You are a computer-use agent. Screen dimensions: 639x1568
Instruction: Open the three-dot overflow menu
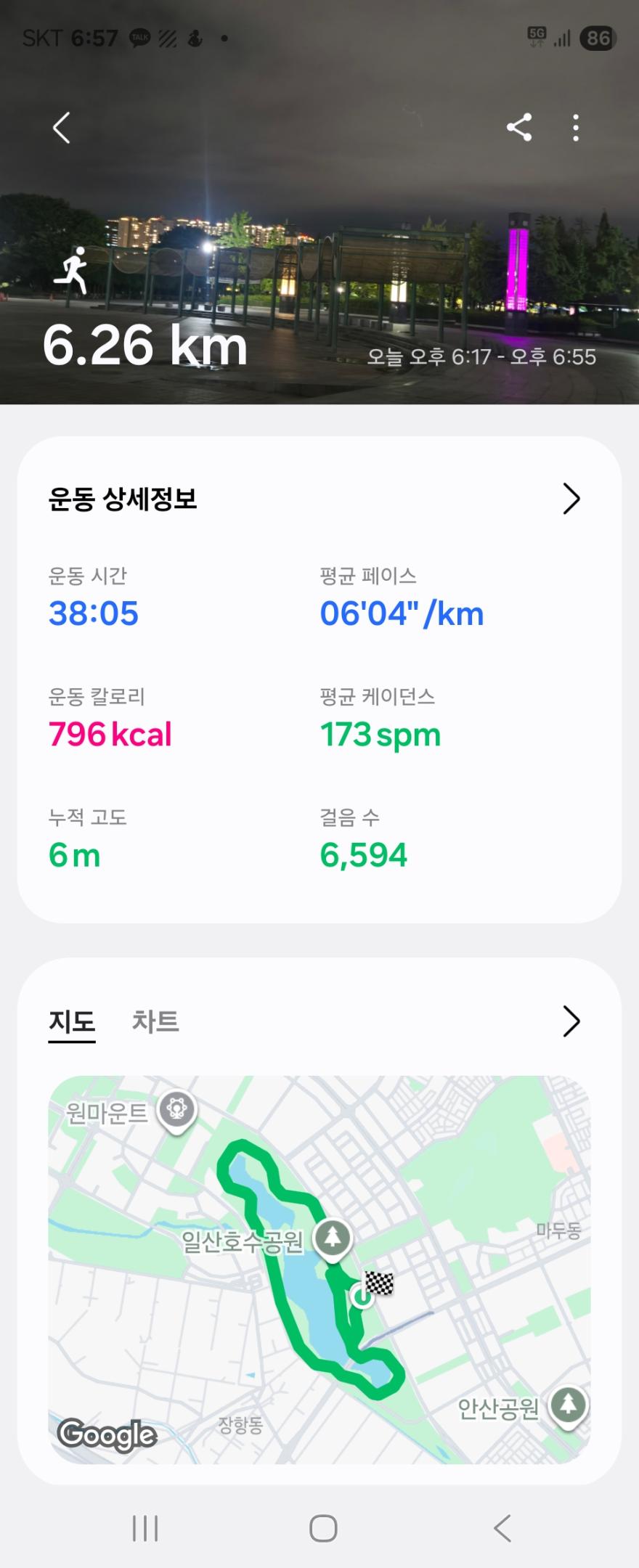pos(576,128)
